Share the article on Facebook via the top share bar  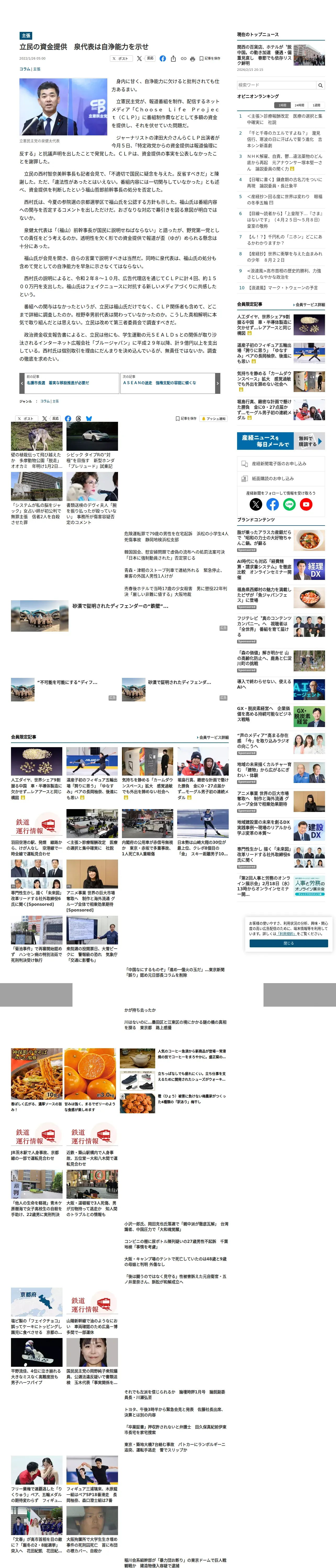point(162,59)
